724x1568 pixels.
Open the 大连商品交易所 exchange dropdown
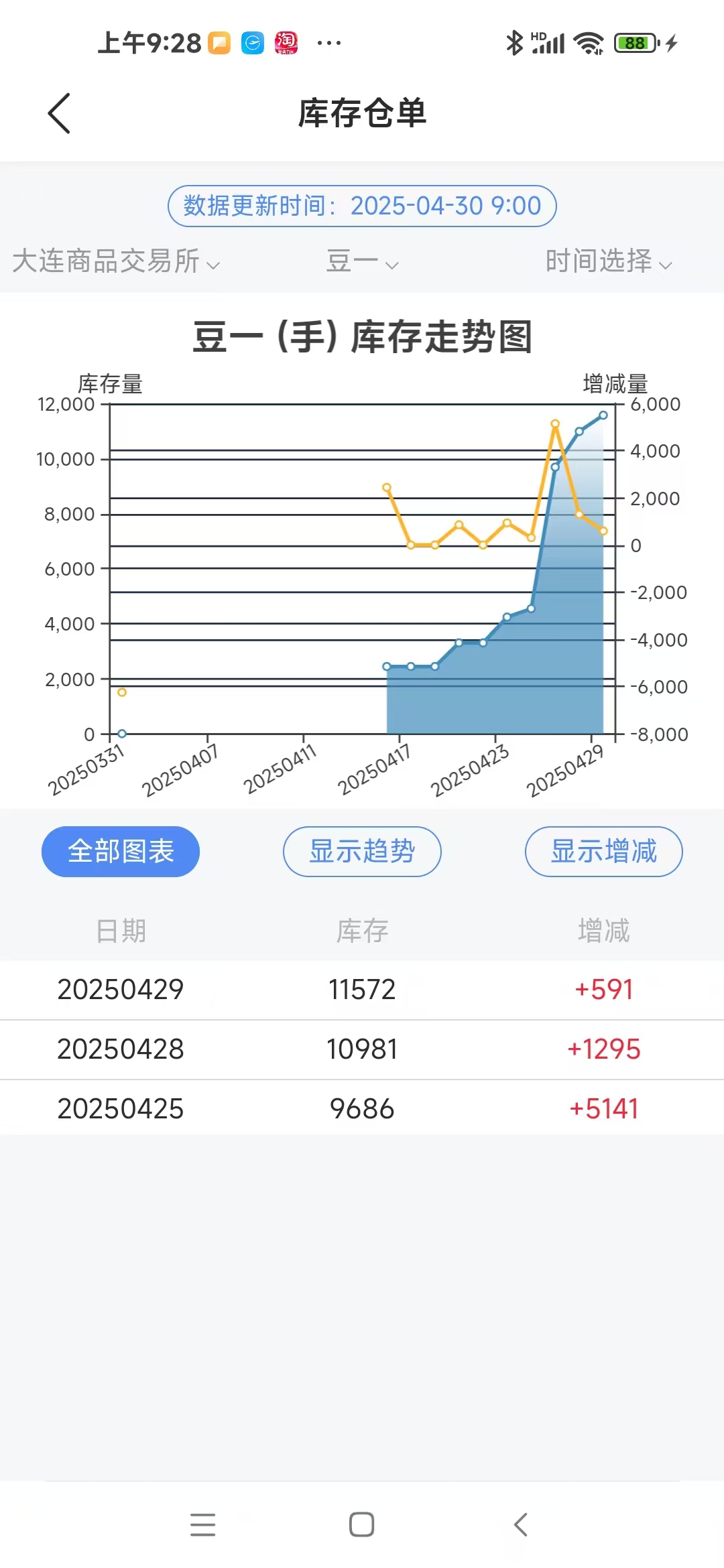click(x=116, y=261)
